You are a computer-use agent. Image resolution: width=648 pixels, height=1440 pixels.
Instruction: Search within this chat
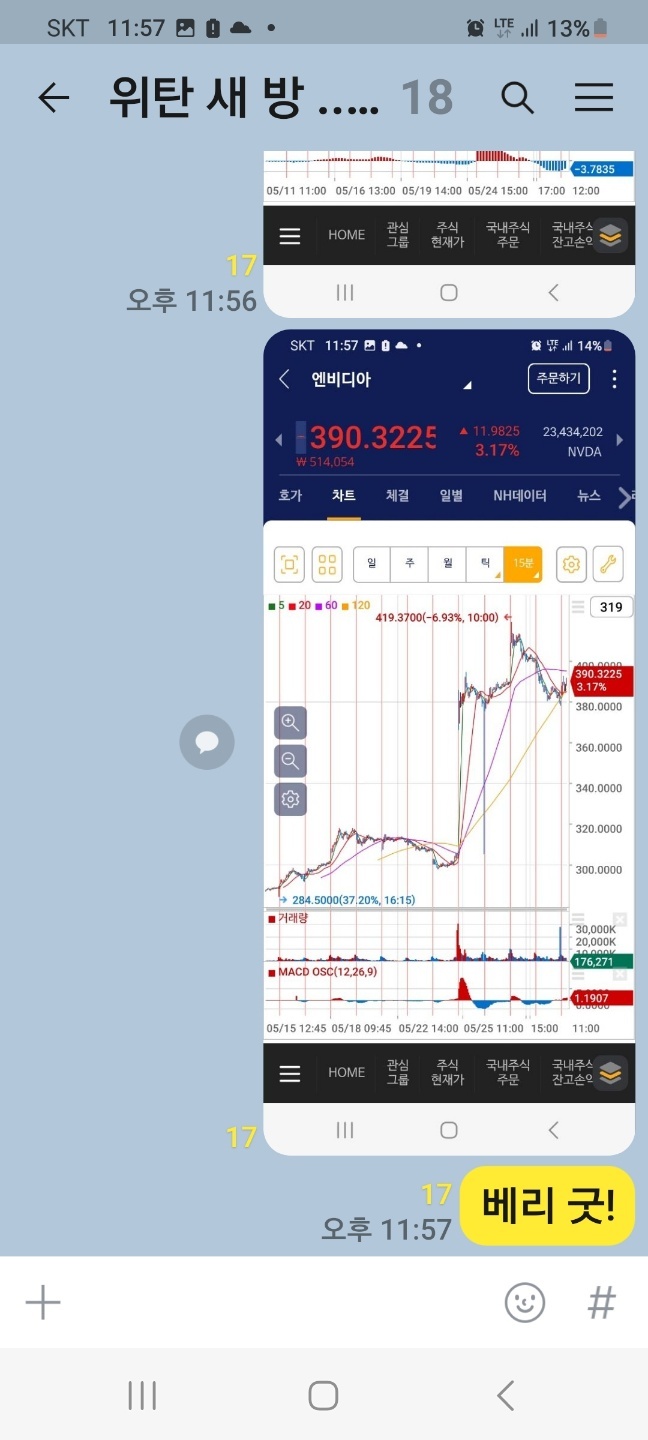coord(517,98)
